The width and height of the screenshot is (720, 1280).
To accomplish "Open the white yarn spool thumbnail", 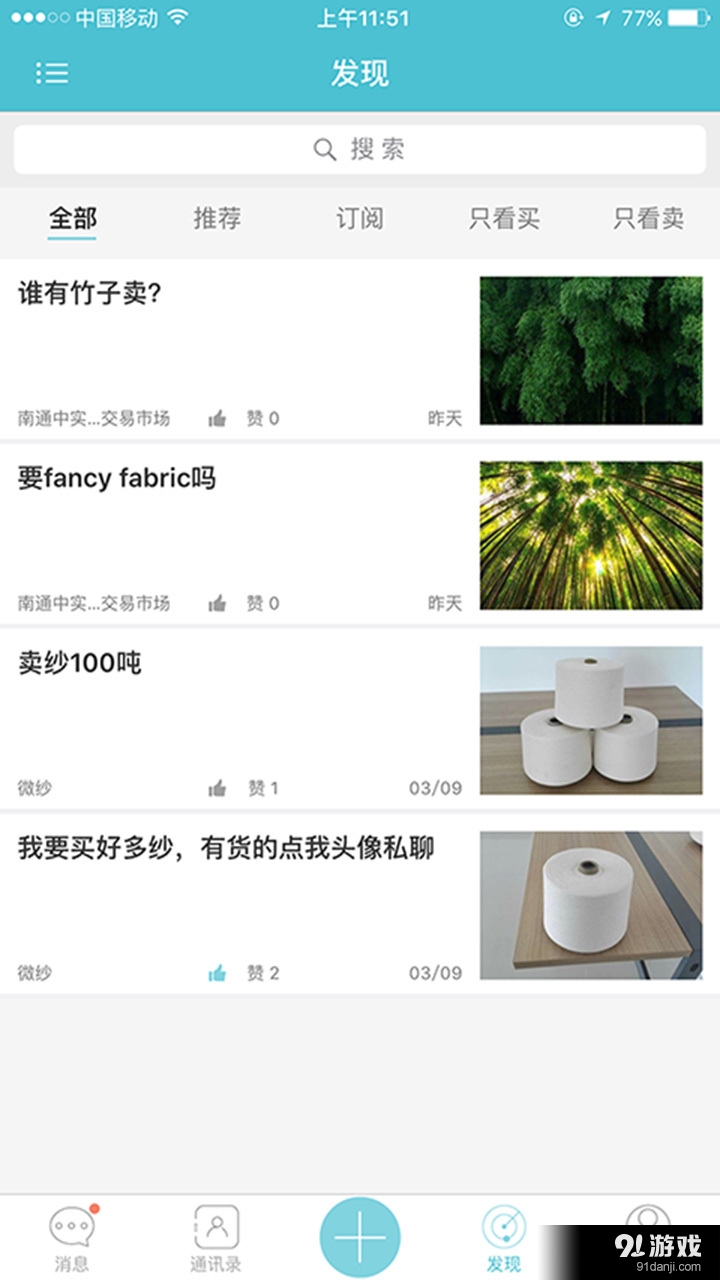I will (589, 720).
